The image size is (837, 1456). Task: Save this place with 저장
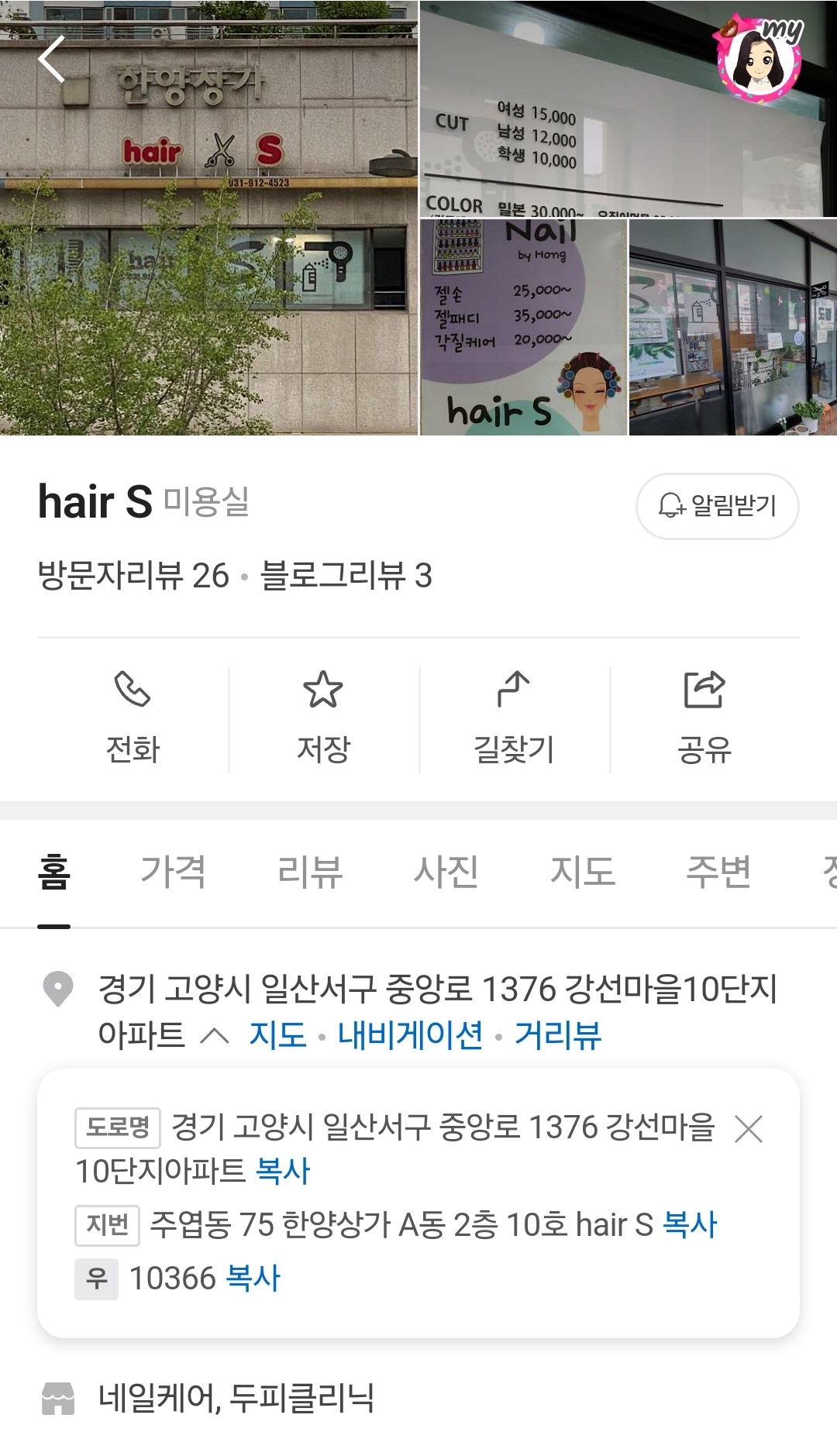pos(323,718)
